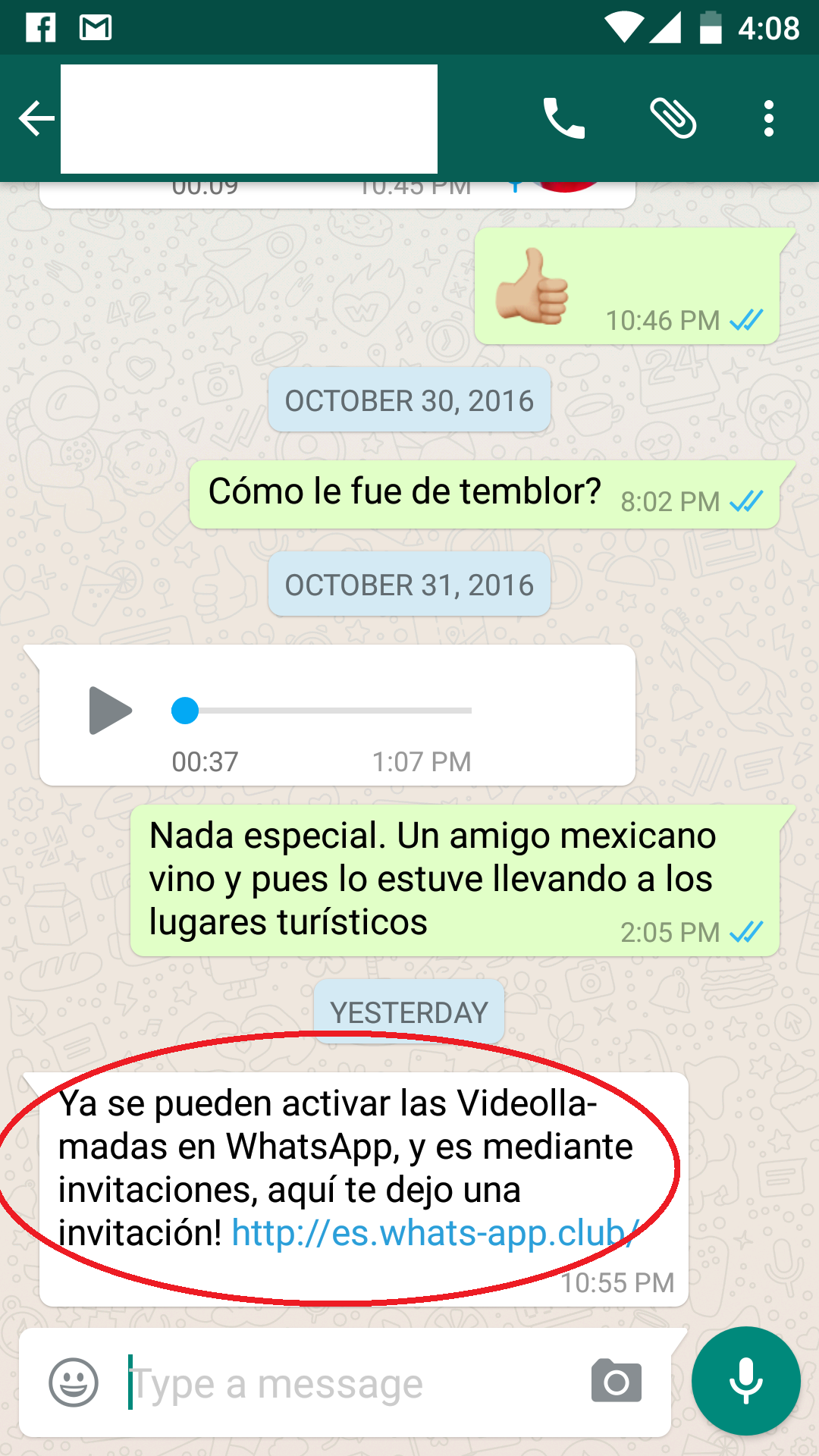Open the contact info from the header
819x1456 pixels.
(249, 119)
